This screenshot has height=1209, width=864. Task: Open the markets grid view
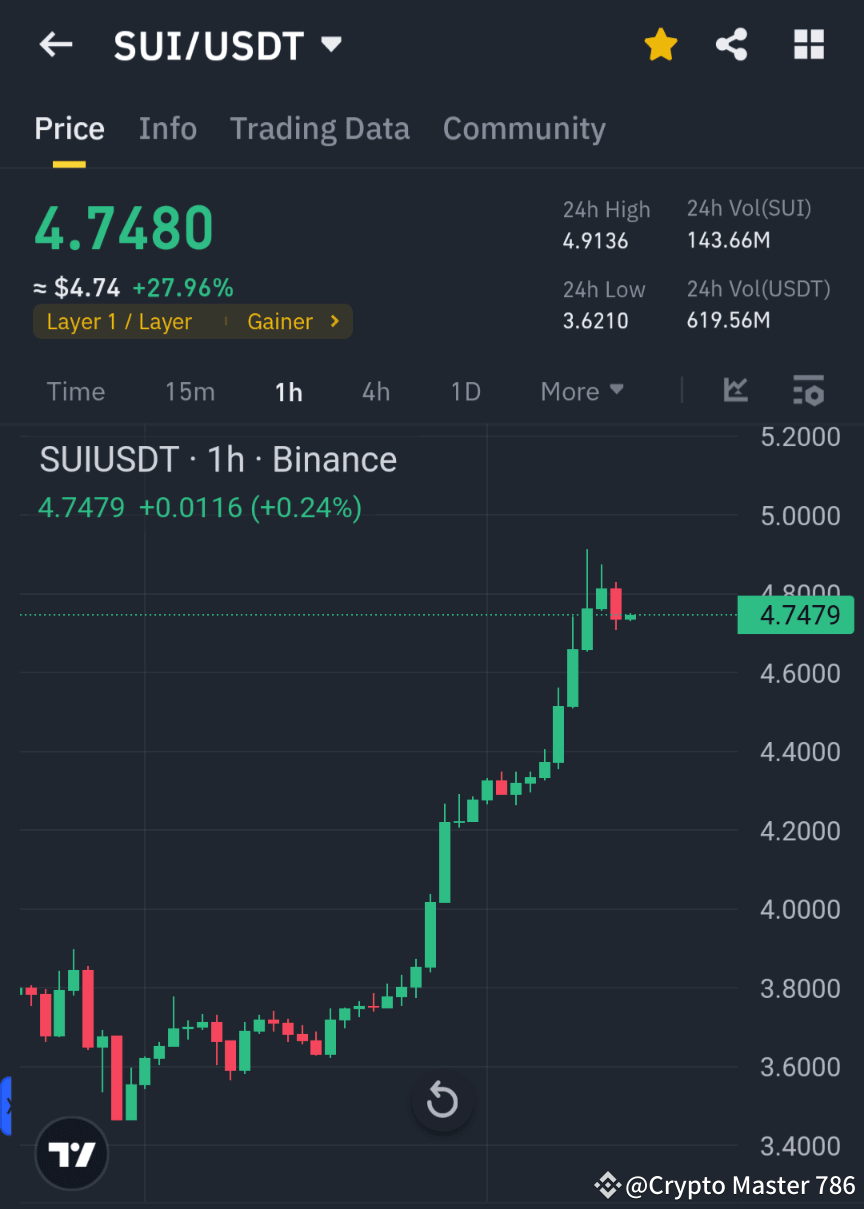[808, 44]
